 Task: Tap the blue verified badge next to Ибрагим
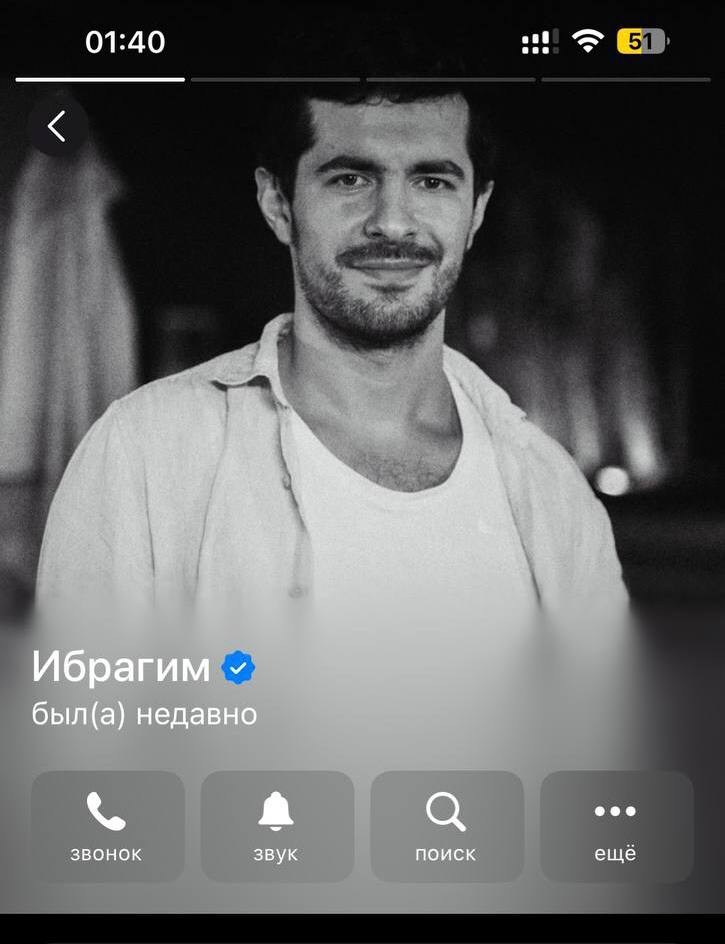pos(238,667)
